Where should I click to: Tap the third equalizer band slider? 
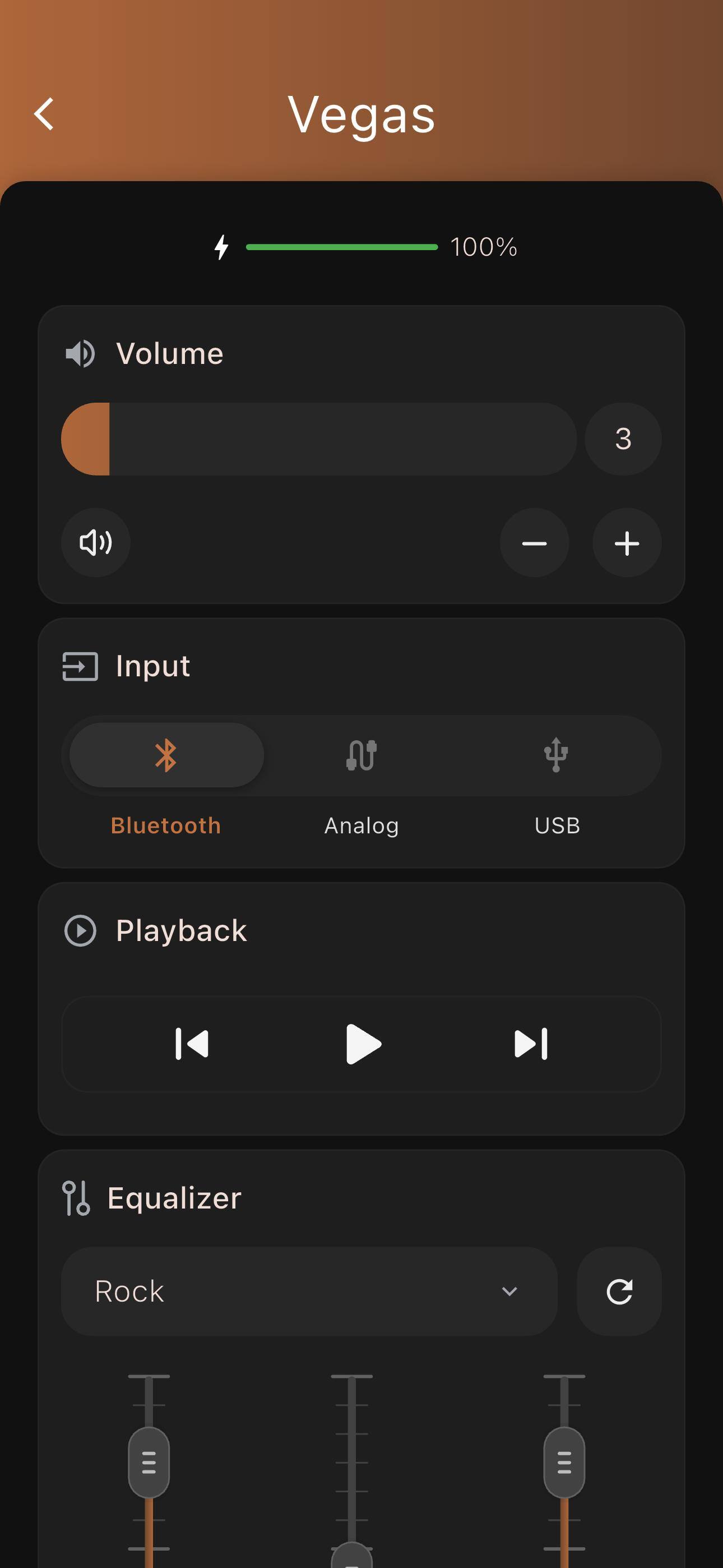(564, 1462)
